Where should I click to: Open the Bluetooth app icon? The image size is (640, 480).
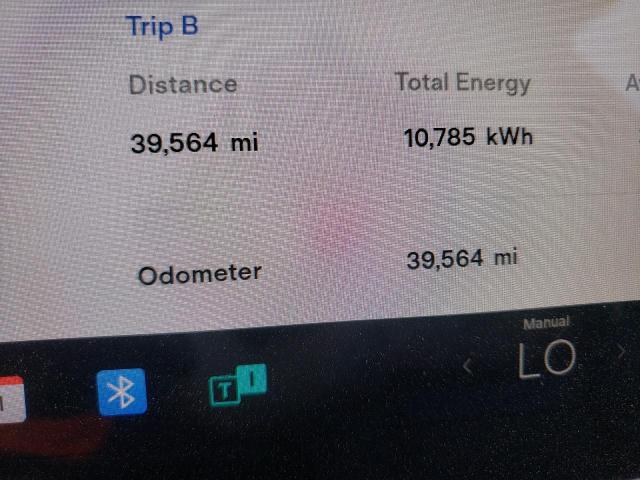[122, 392]
